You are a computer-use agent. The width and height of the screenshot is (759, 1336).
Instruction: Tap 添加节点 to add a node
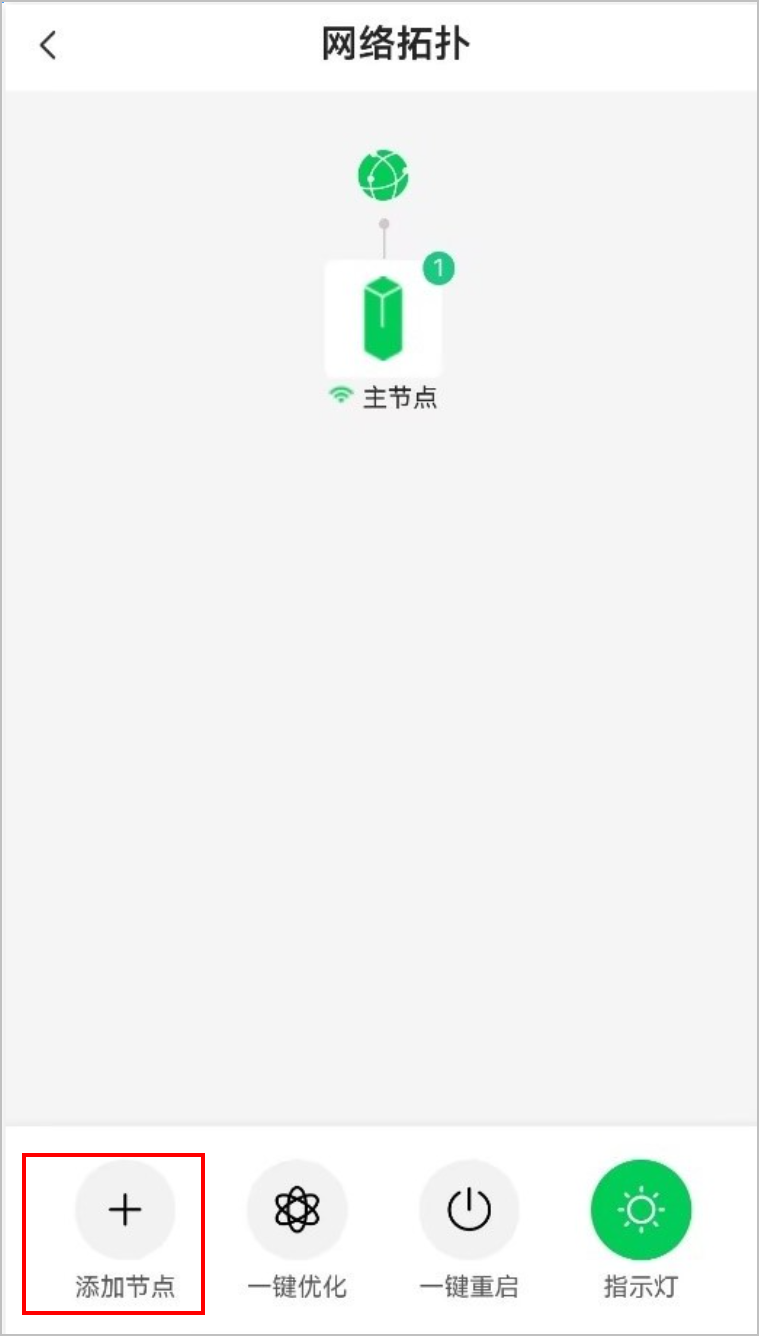tap(125, 1210)
